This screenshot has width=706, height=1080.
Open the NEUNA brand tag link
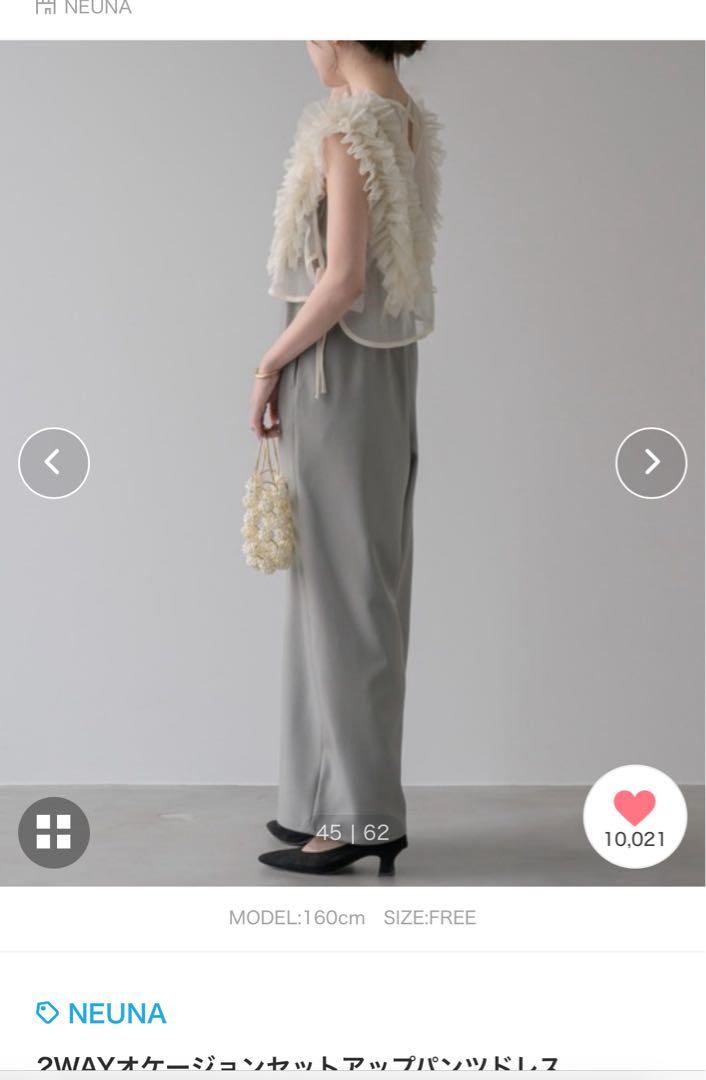(x=102, y=1014)
